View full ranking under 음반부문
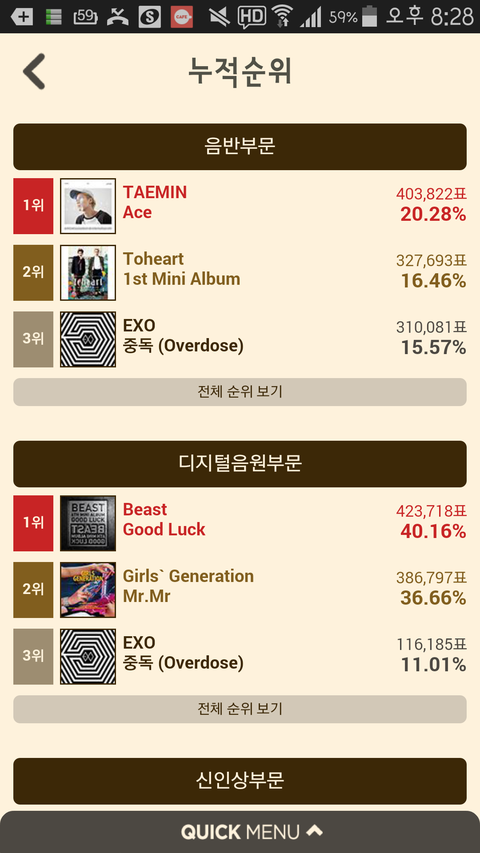 click(x=239, y=392)
